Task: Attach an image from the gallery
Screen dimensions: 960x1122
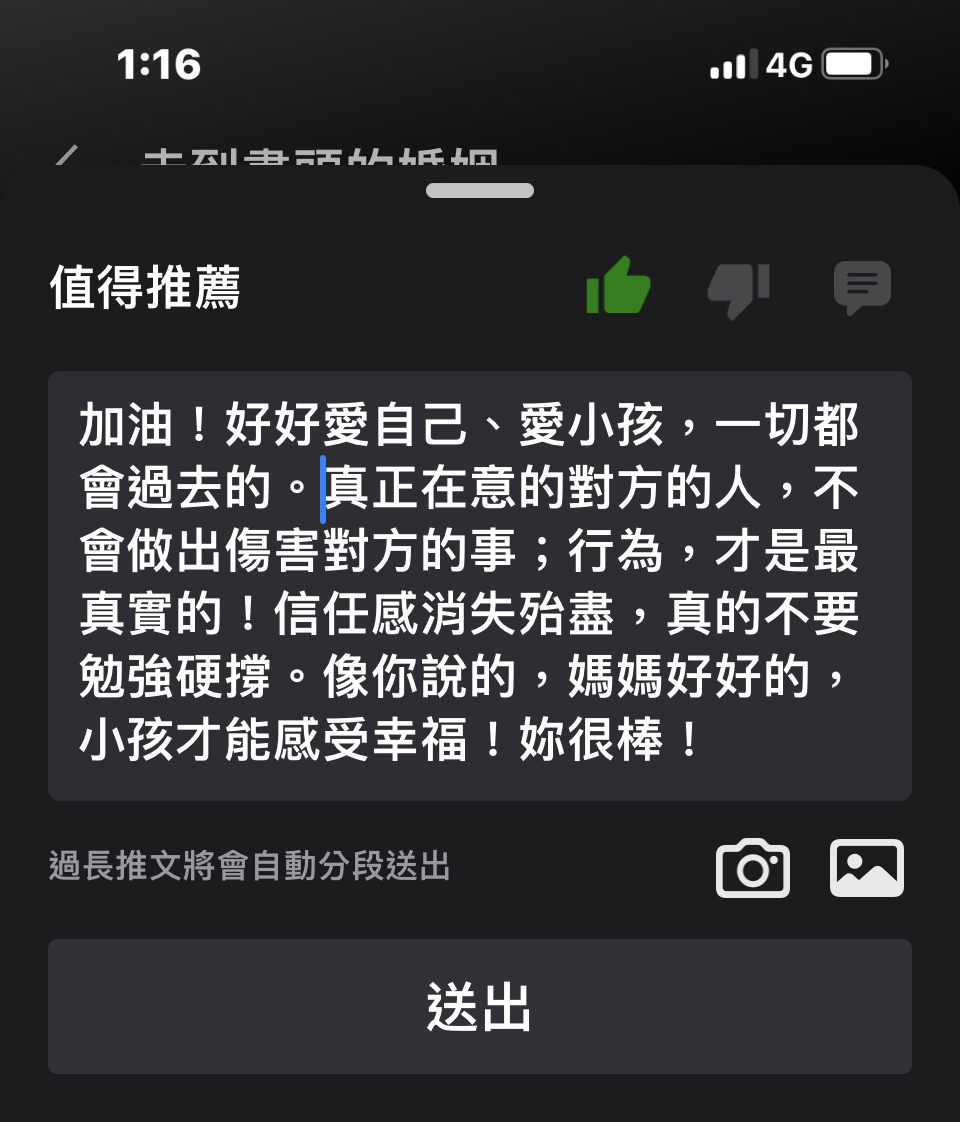Action: (x=867, y=868)
